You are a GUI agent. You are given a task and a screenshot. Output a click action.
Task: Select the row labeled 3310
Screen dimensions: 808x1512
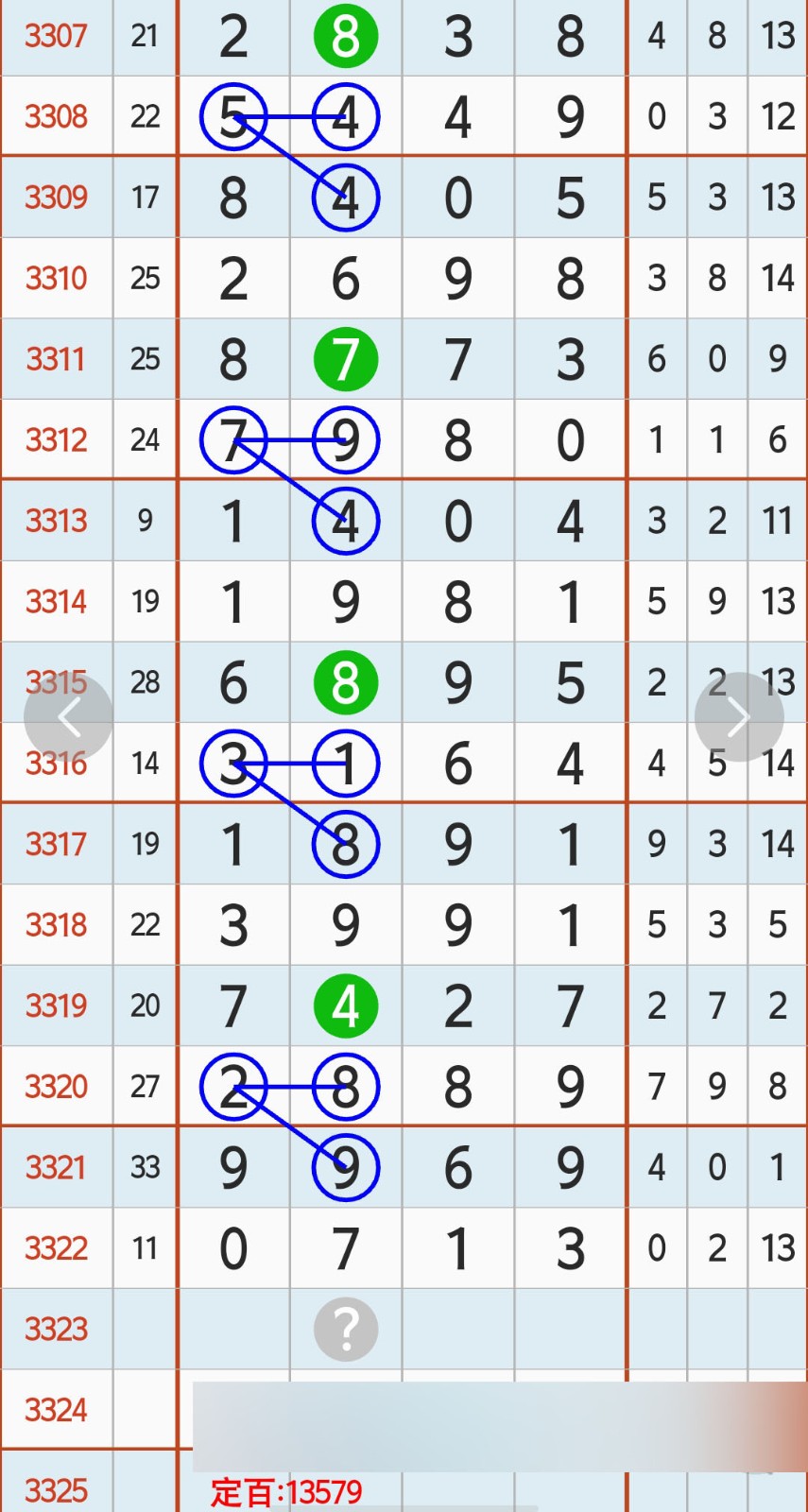click(57, 278)
